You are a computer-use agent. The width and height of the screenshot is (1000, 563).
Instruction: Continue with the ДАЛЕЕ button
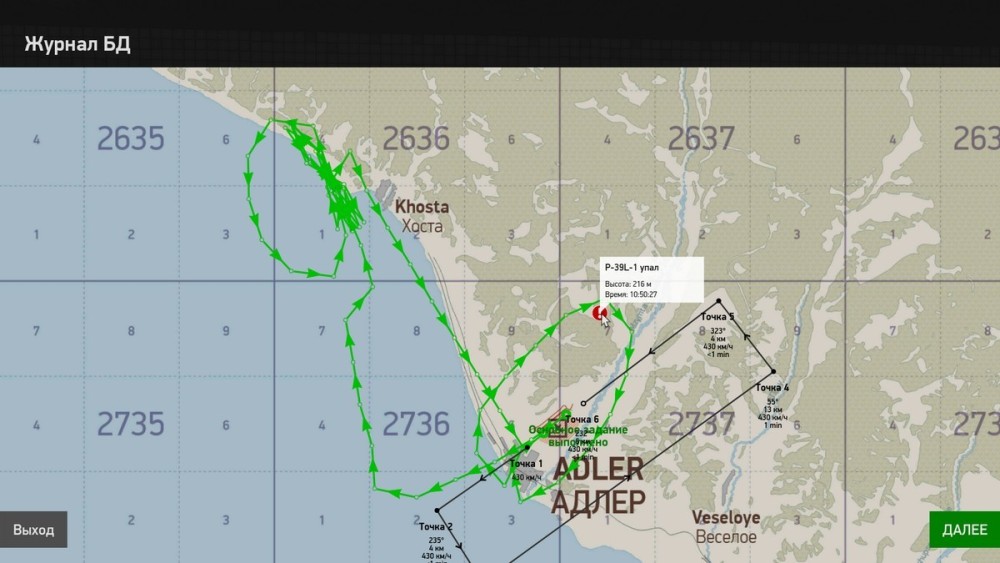(964, 529)
